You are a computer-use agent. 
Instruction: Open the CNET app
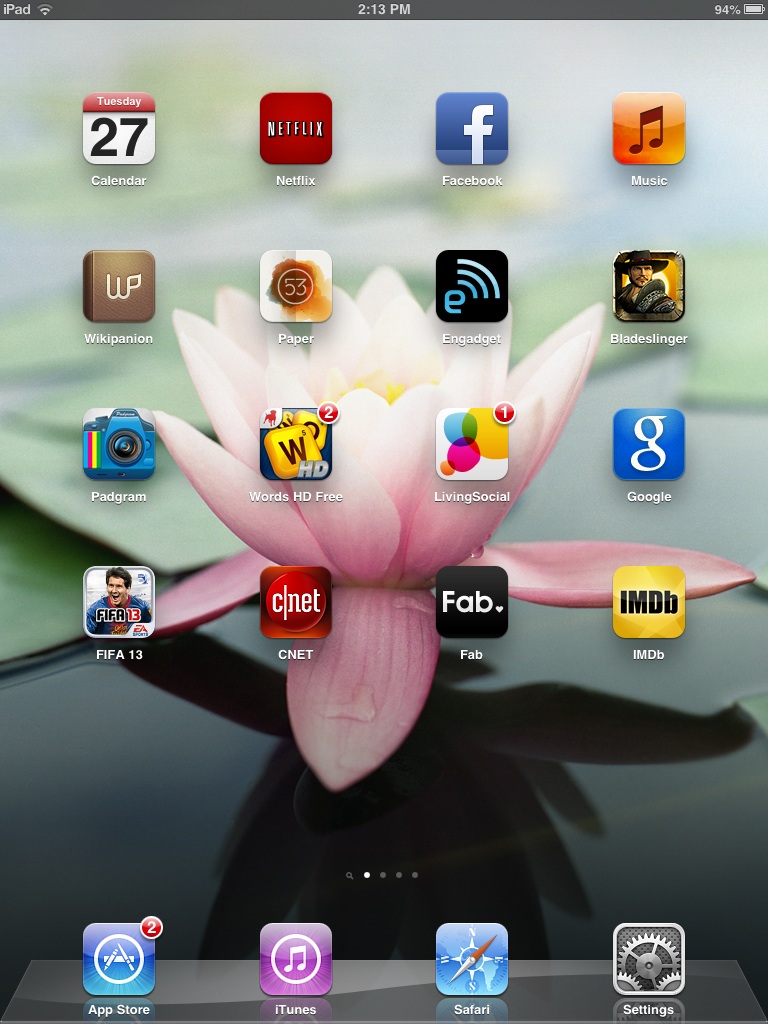click(296, 603)
